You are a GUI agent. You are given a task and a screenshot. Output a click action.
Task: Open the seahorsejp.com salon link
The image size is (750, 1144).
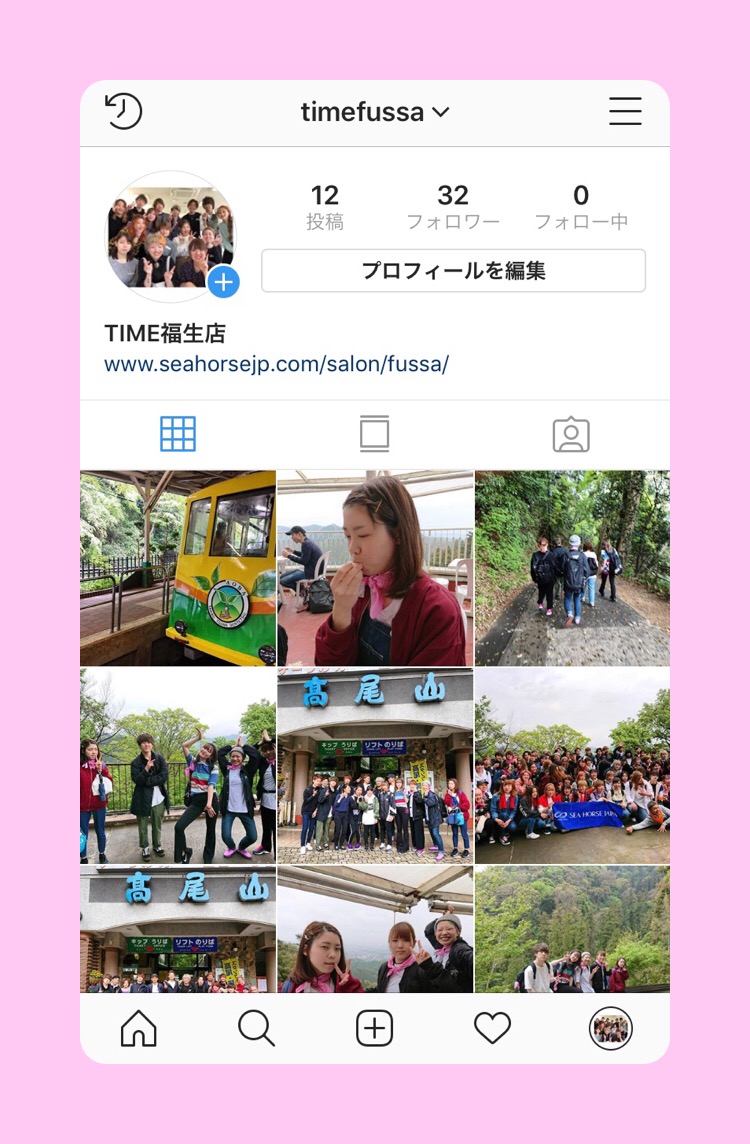(276, 364)
